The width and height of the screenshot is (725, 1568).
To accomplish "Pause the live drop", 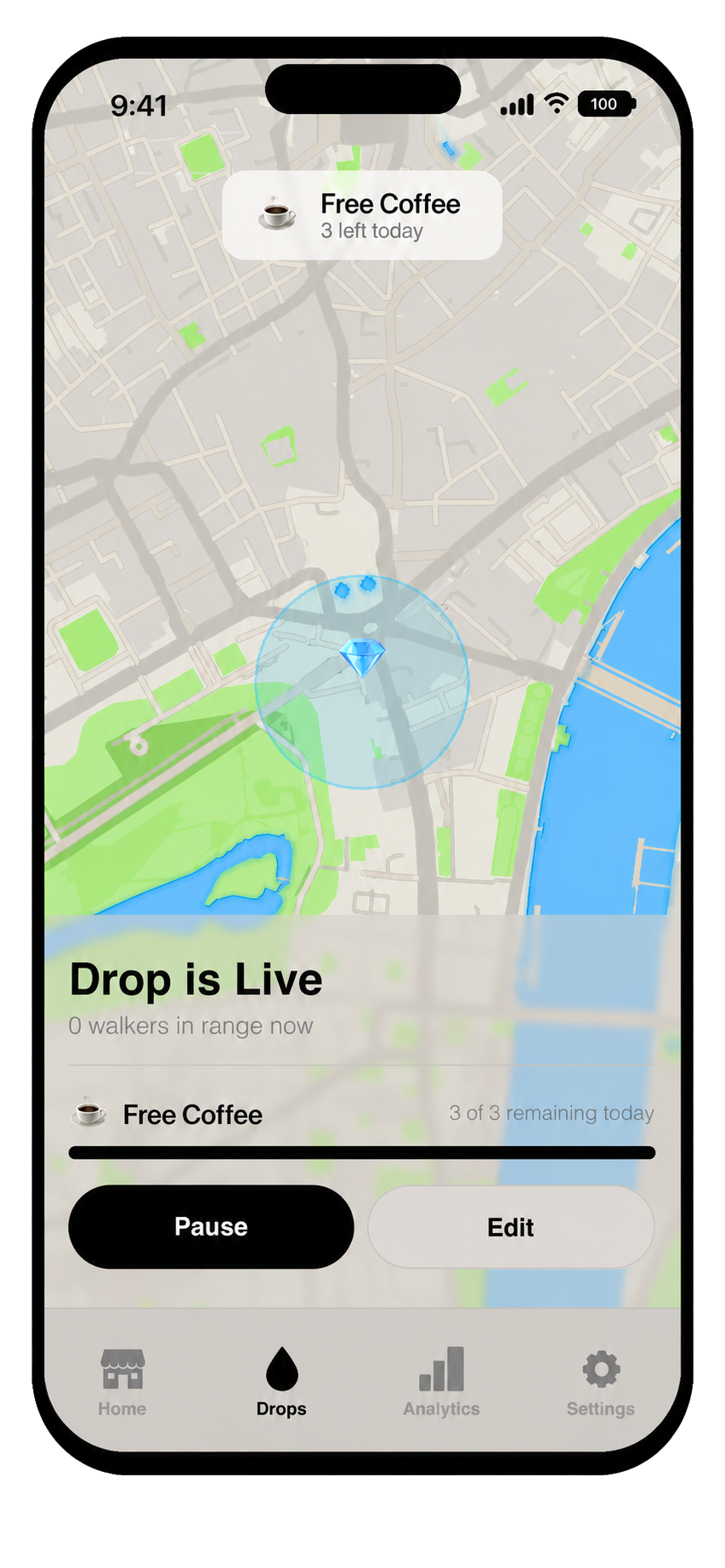I will pos(211,1226).
